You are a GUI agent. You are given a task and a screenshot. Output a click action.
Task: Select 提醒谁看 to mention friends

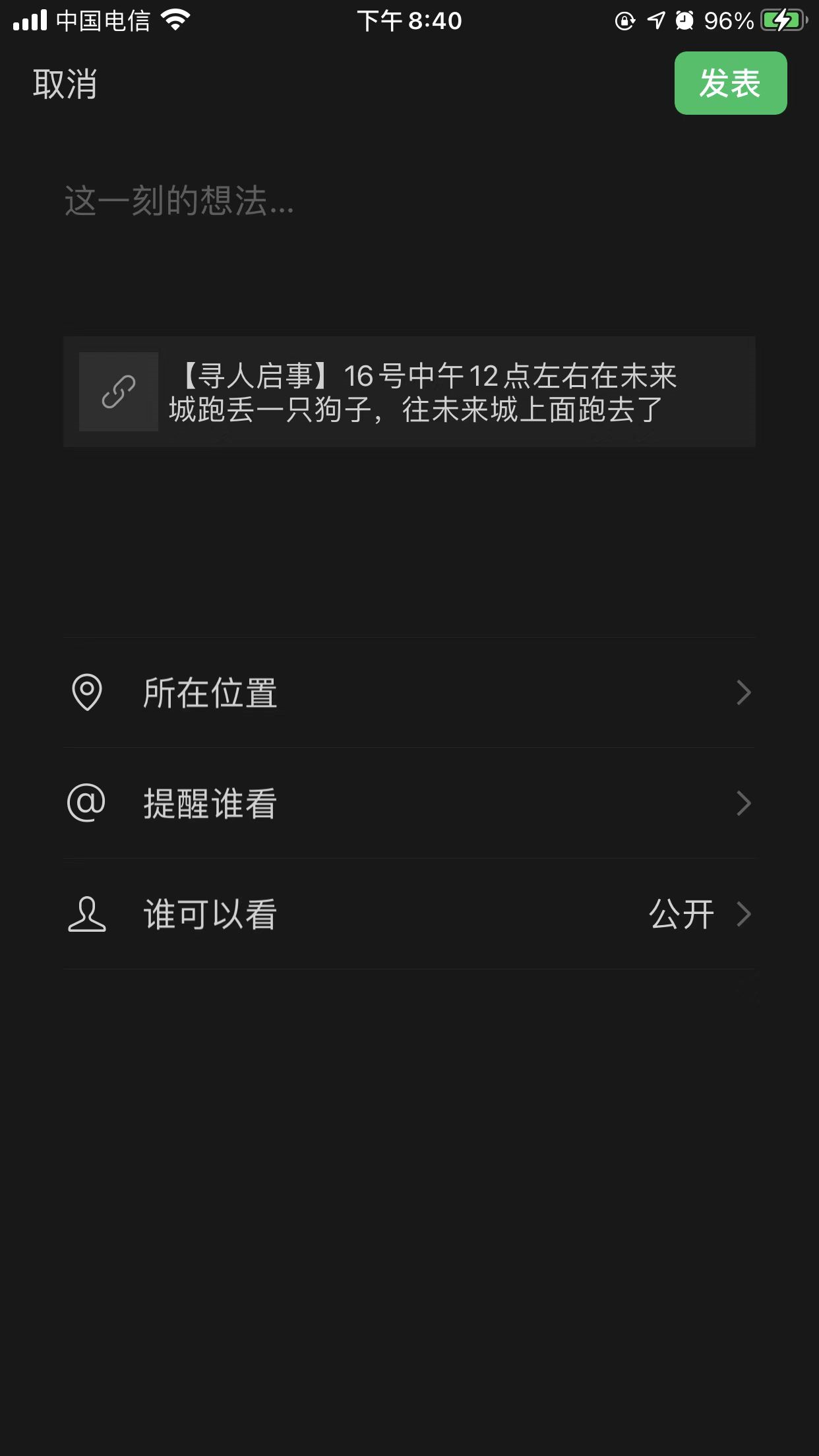pyautogui.click(x=409, y=803)
